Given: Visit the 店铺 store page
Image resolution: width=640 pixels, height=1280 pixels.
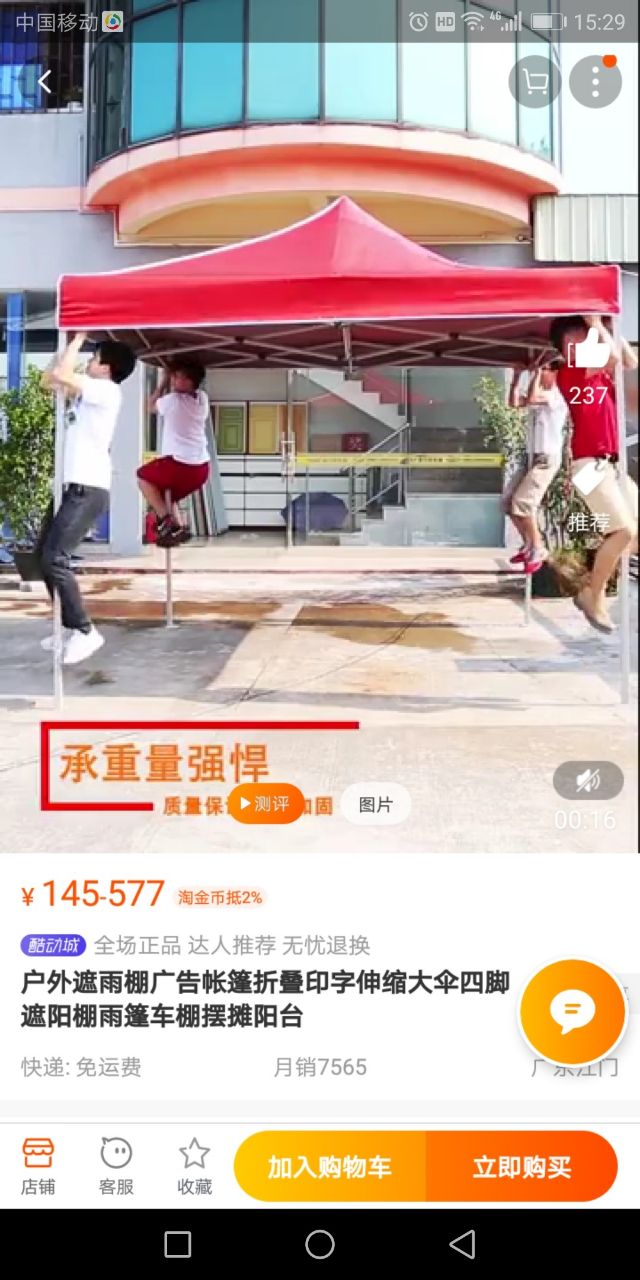Looking at the screenshot, I should click(x=38, y=1166).
